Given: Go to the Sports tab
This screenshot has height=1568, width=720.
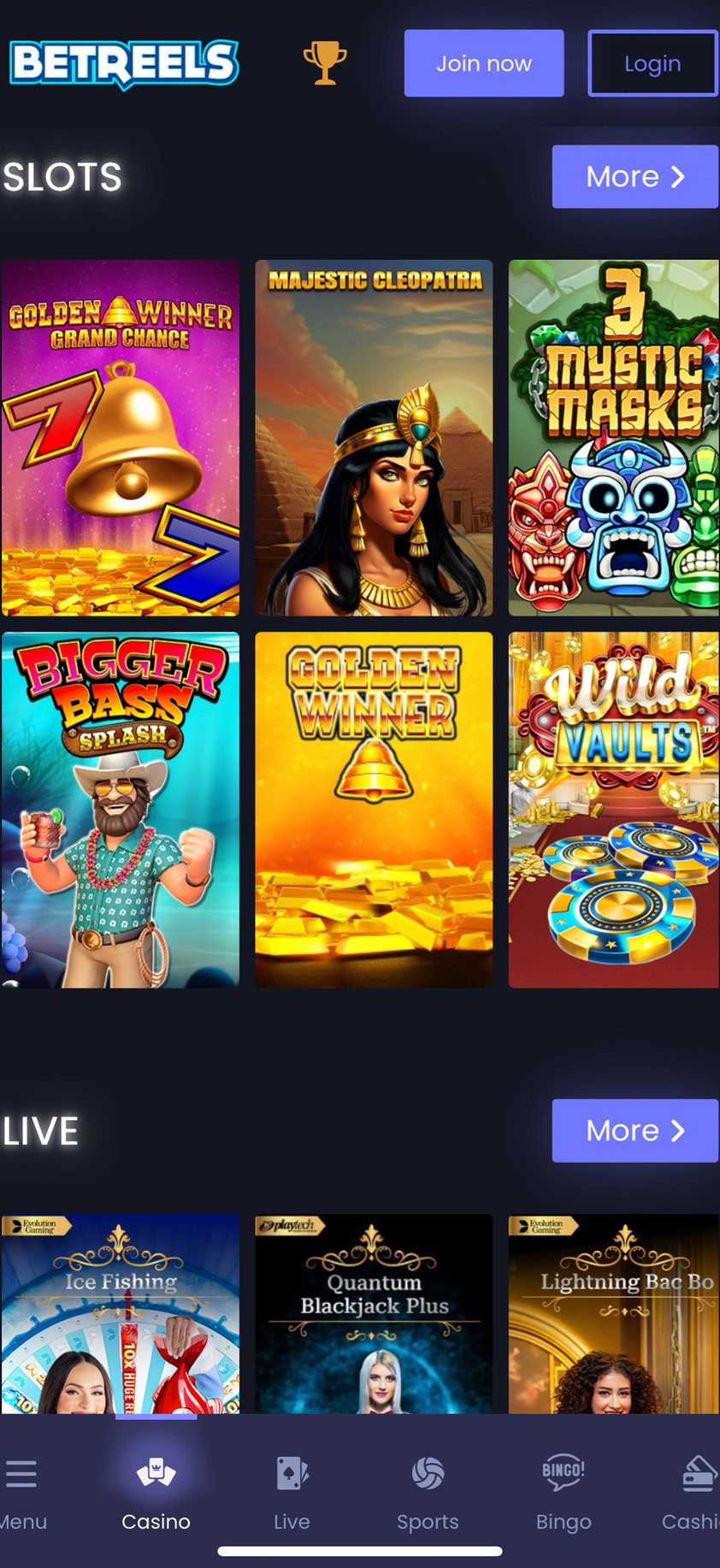Looking at the screenshot, I should (x=428, y=1491).
